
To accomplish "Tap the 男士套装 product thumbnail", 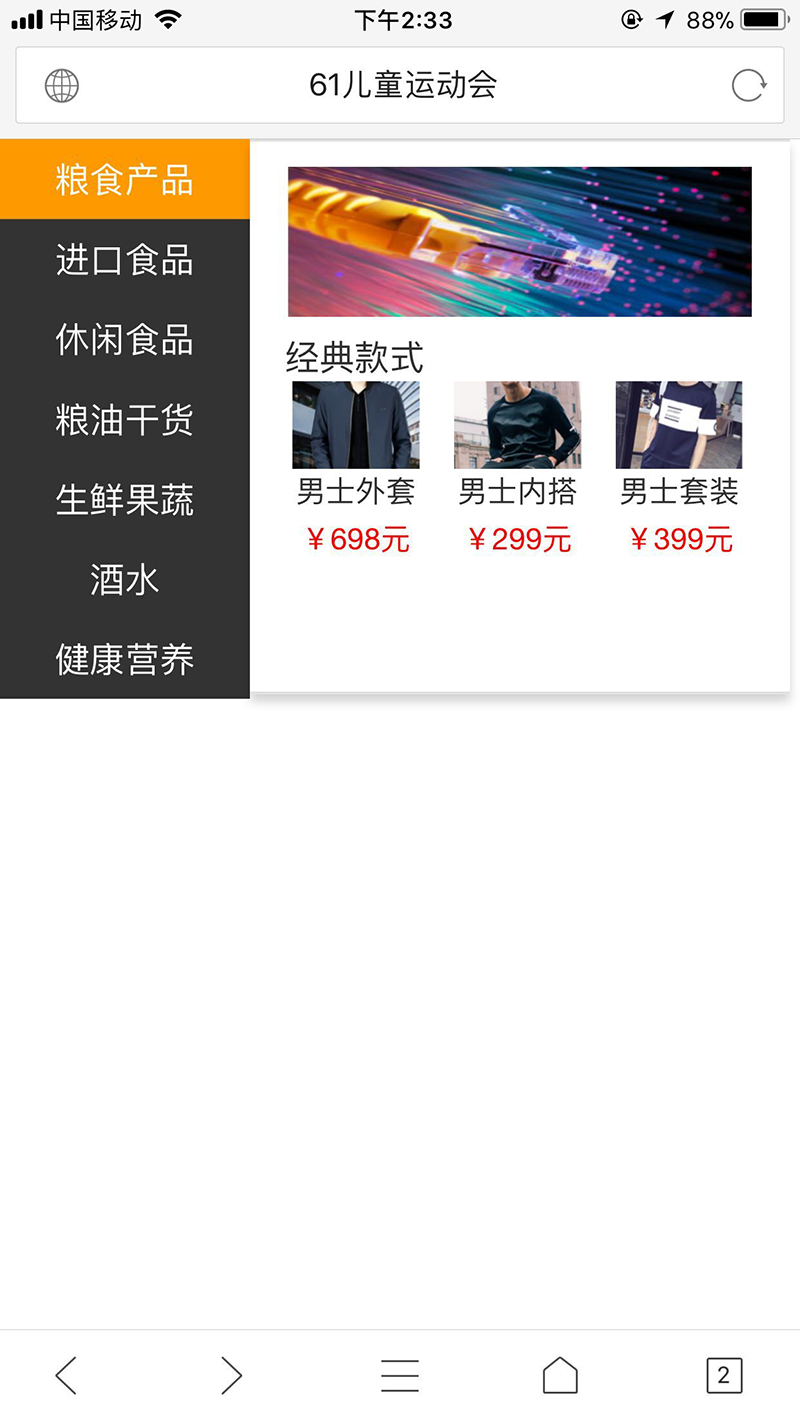I will tap(679, 424).
